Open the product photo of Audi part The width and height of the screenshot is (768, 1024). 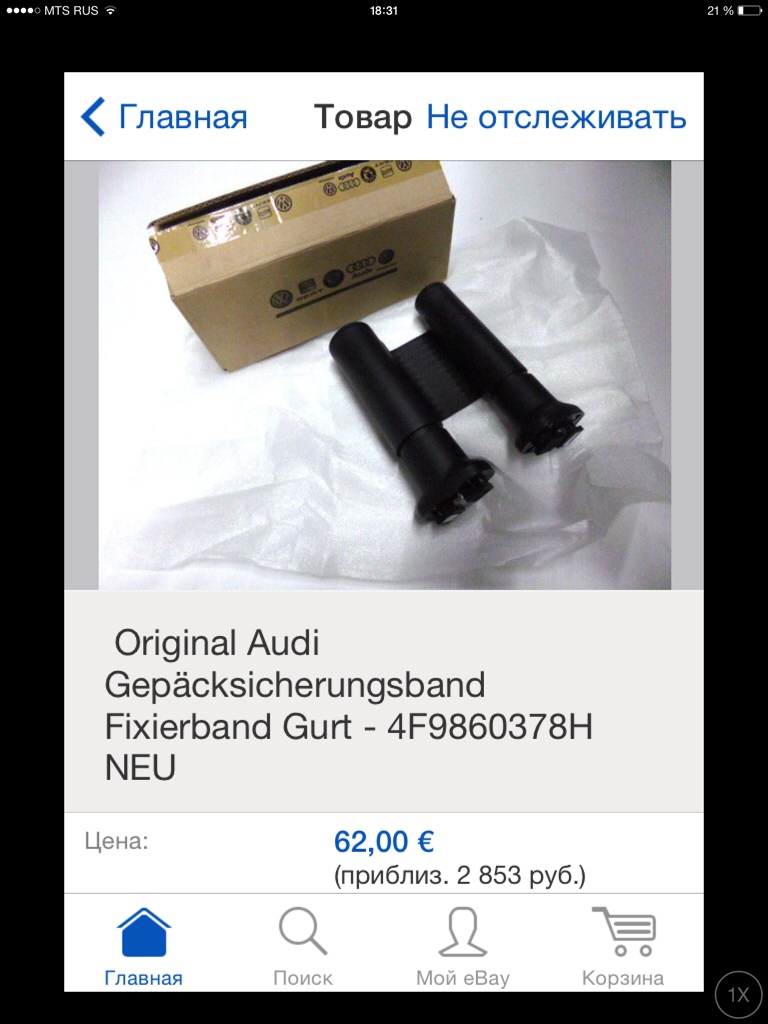click(x=384, y=375)
